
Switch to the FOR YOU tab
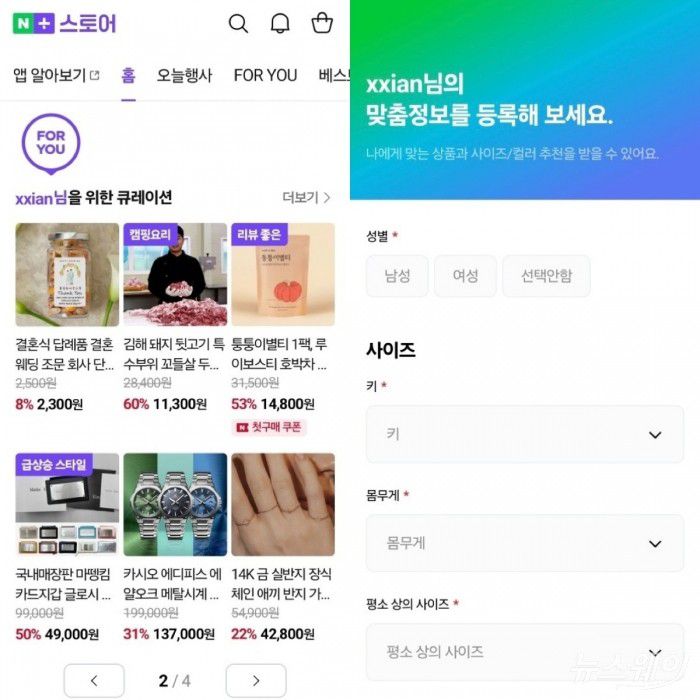265,75
